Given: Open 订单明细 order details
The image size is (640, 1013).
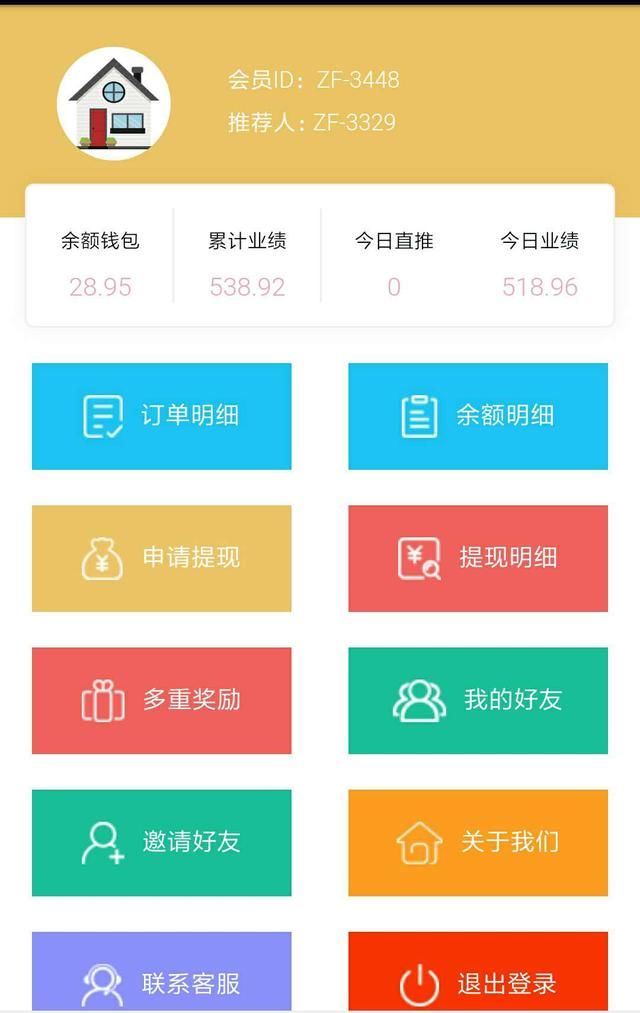Looking at the screenshot, I should [161, 416].
